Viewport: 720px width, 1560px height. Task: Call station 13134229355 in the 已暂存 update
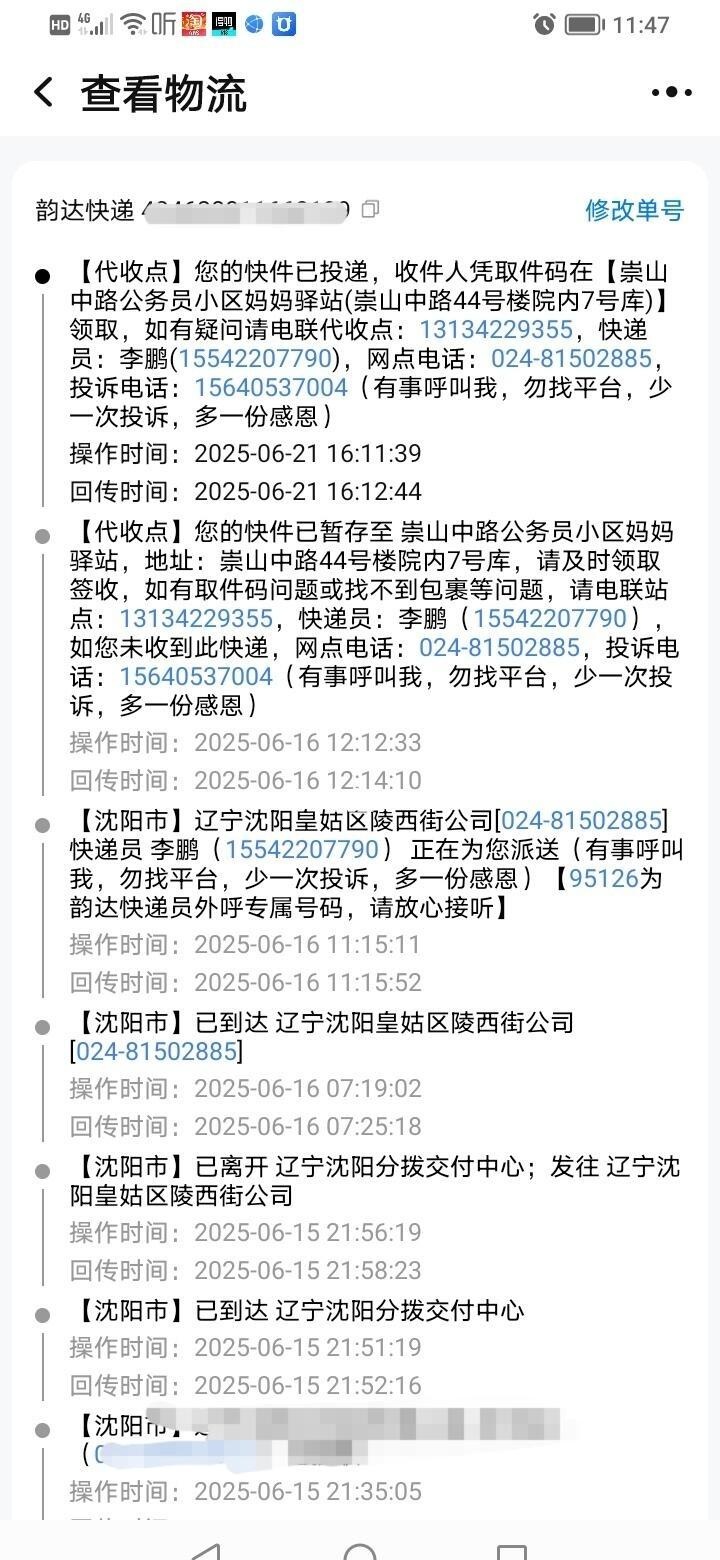click(196, 619)
